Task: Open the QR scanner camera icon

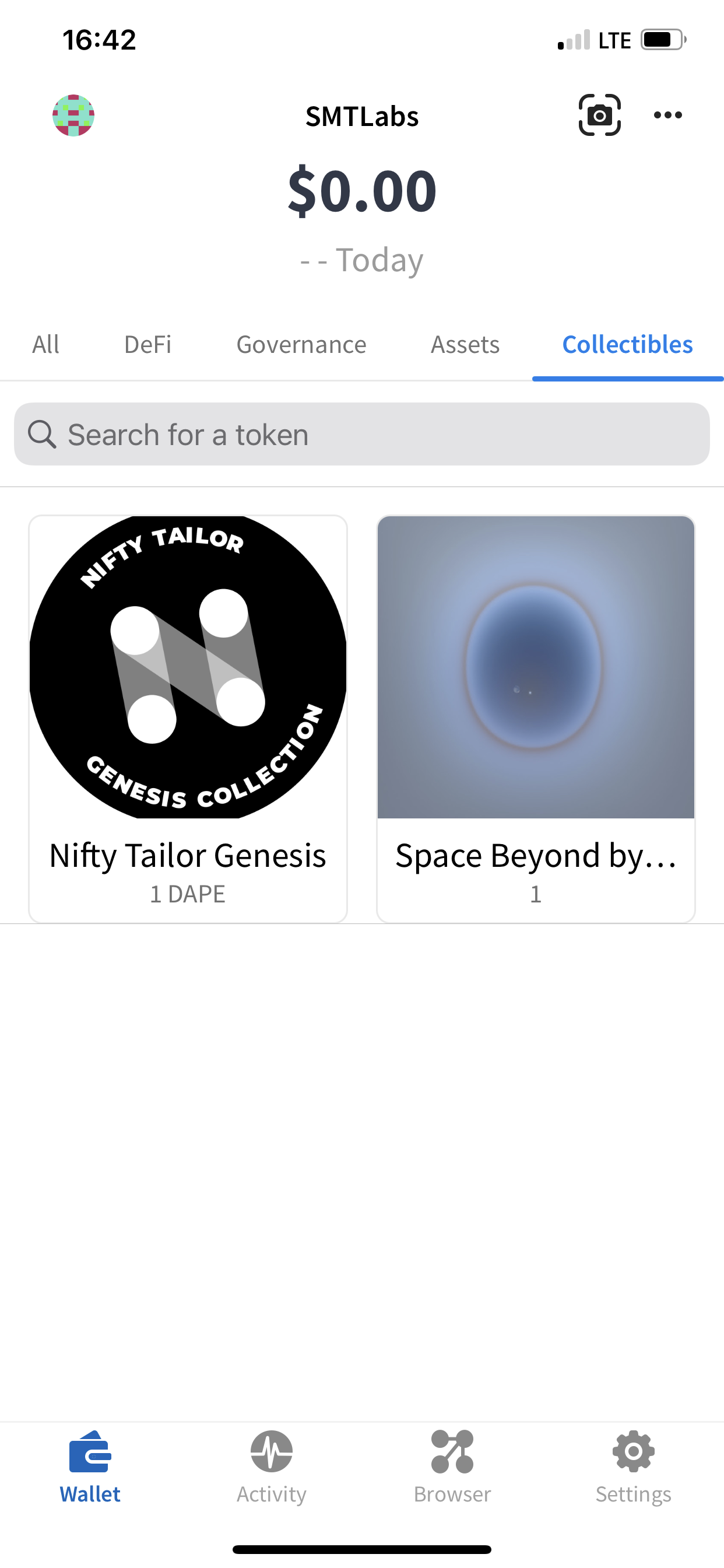Action: [x=599, y=115]
